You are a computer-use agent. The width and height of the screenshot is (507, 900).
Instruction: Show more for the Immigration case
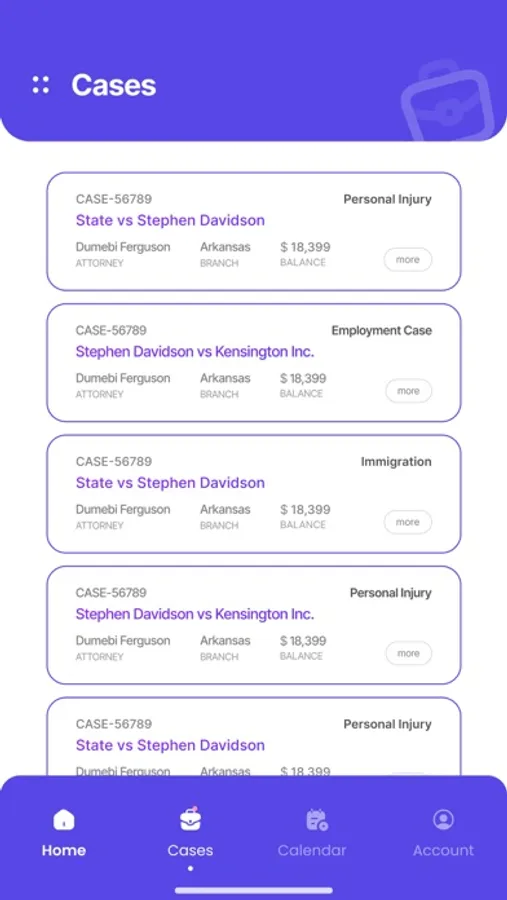tap(408, 522)
